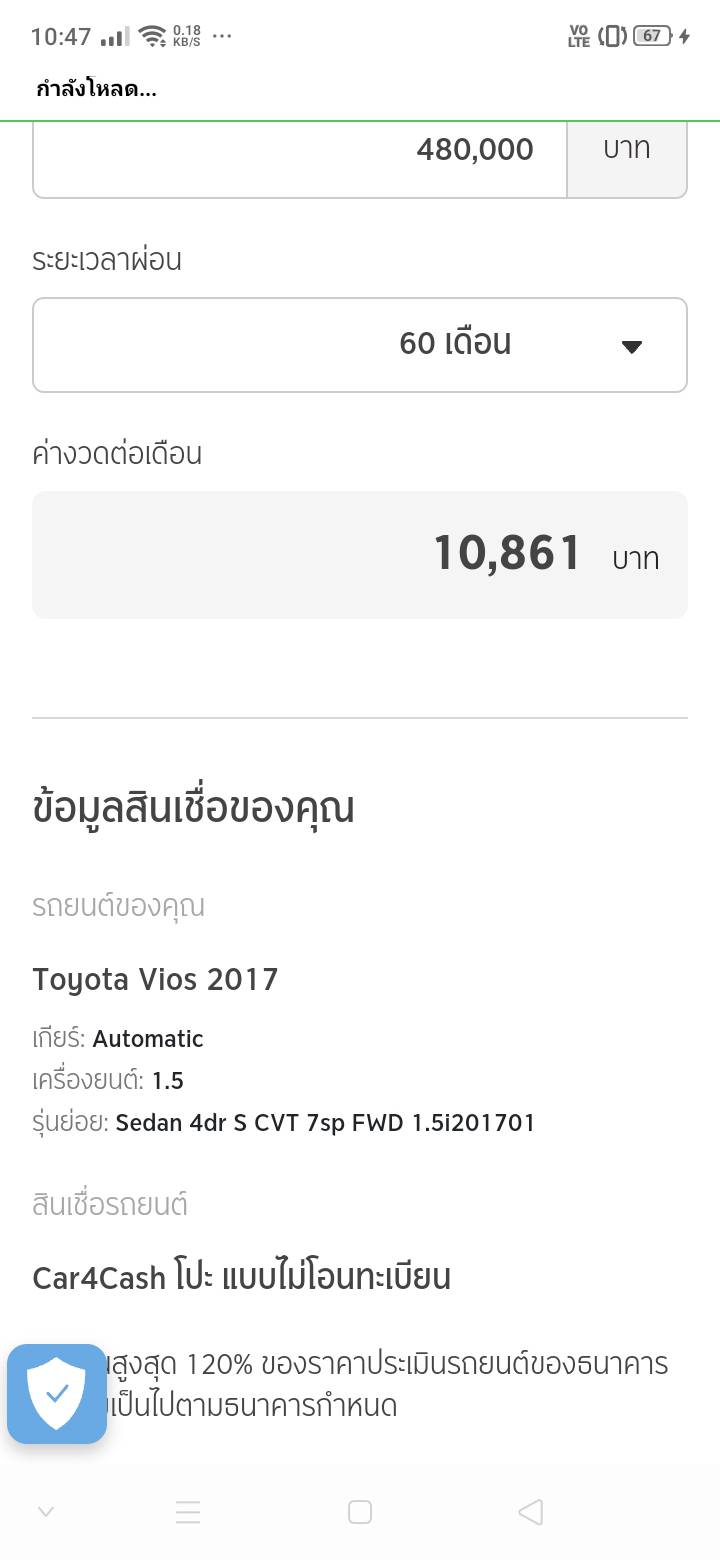Viewport: 720px width, 1560px height.
Task: Go back with the system back button
Action: (531, 1512)
